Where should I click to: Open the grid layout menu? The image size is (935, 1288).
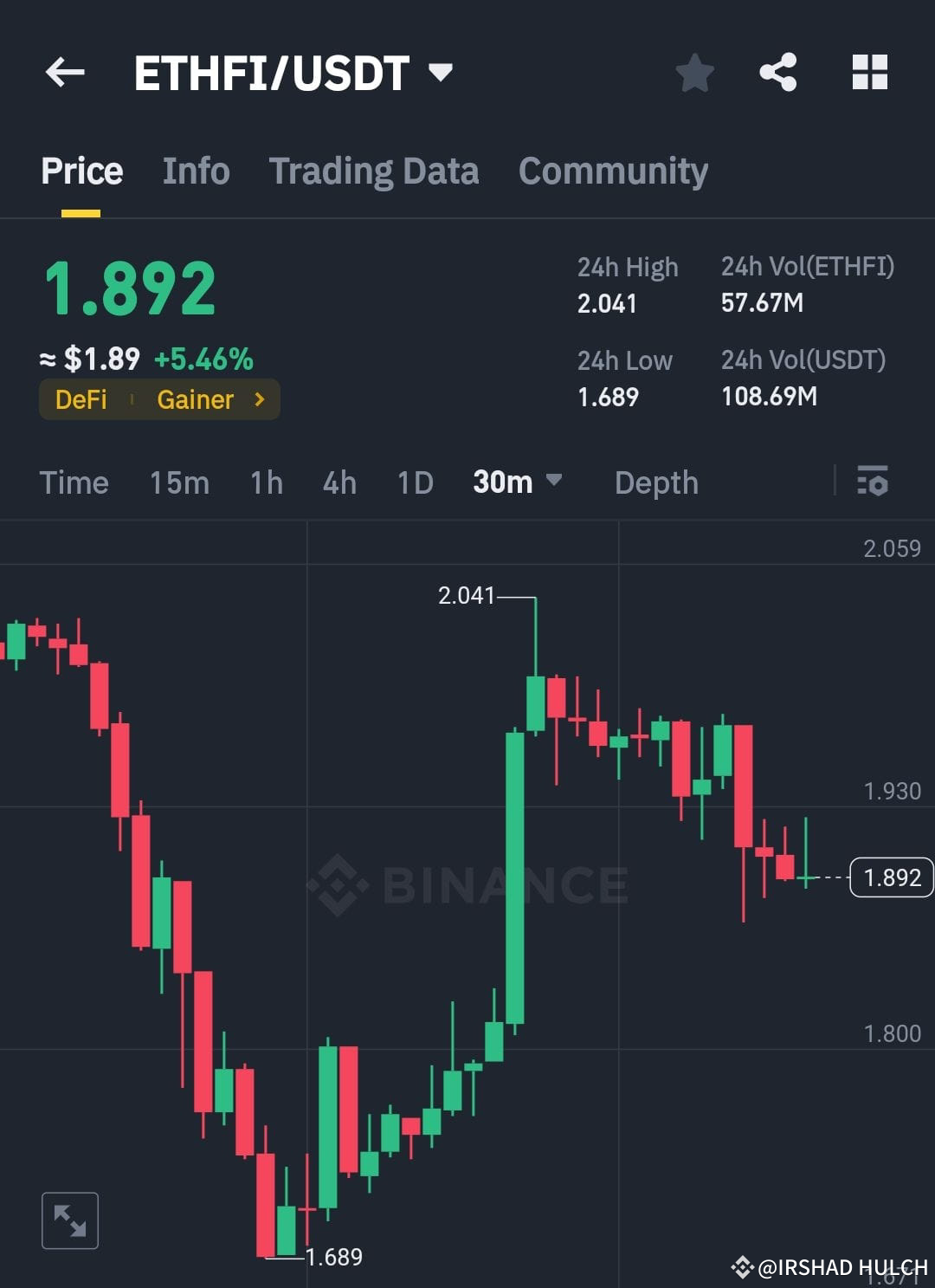[869, 73]
